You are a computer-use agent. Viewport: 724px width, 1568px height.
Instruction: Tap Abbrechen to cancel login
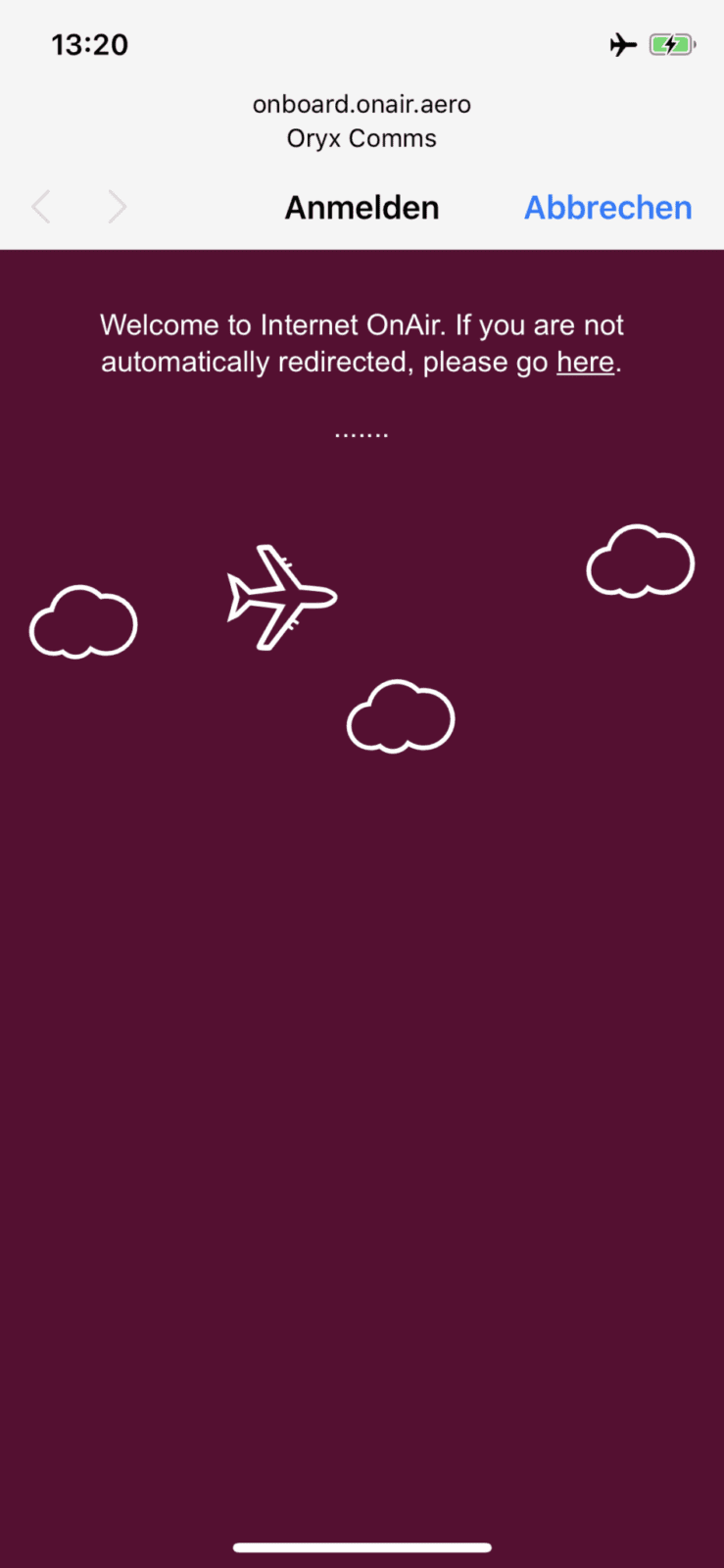(607, 208)
